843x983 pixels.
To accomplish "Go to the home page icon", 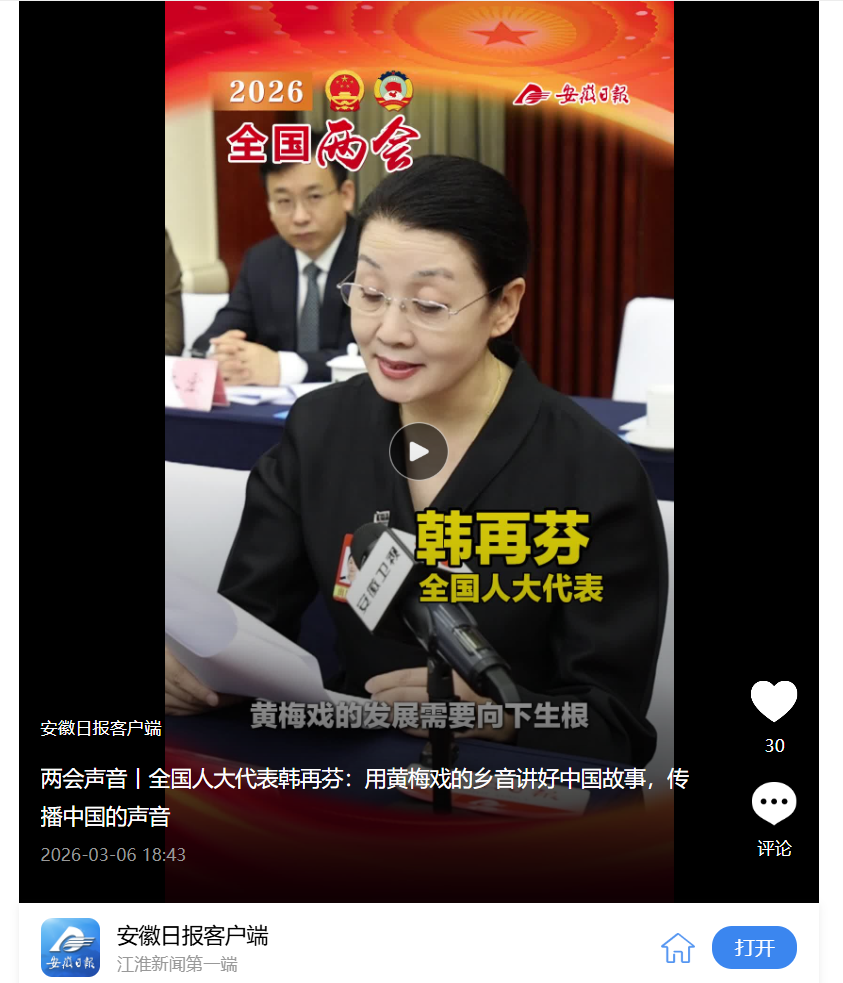I will (678, 948).
